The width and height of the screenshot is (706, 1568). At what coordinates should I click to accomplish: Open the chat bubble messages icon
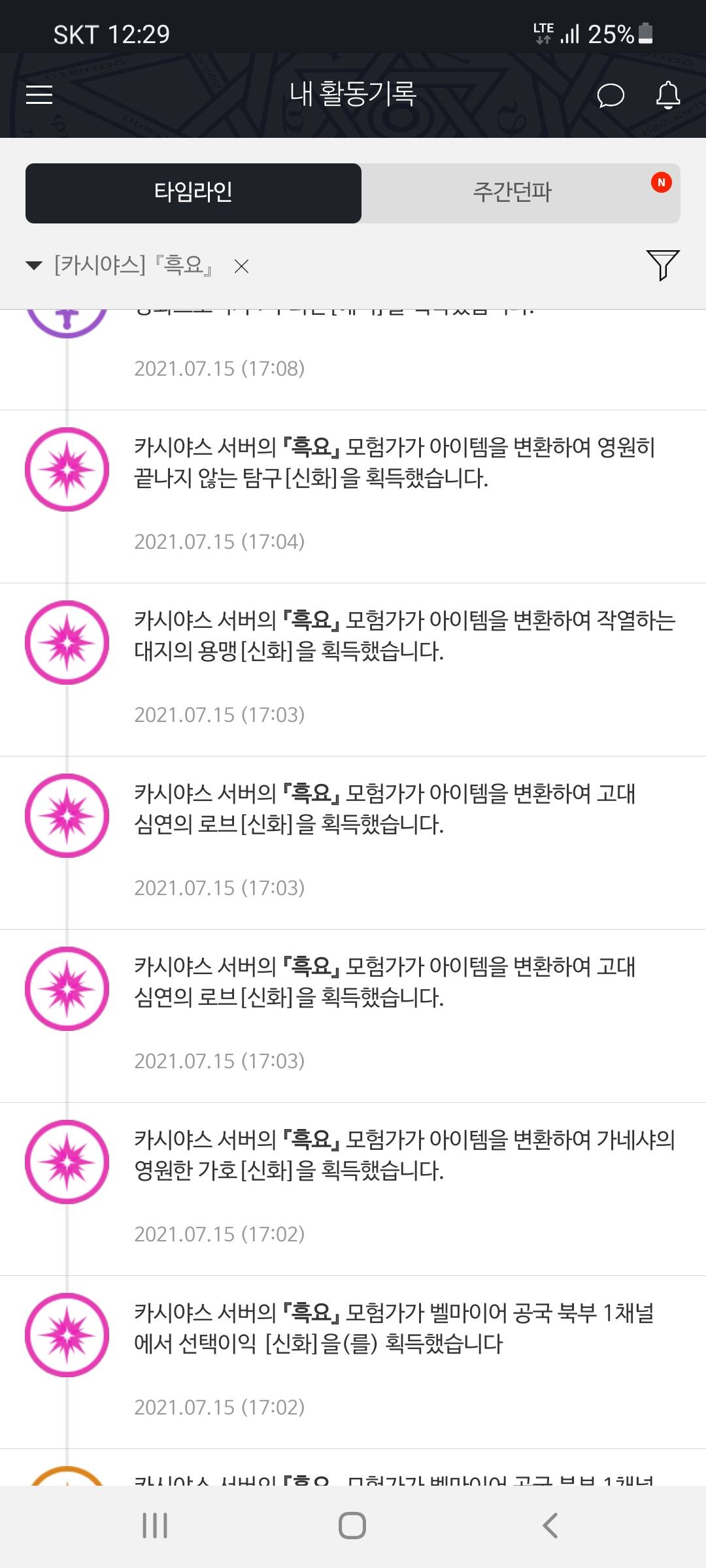(x=611, y=95)
